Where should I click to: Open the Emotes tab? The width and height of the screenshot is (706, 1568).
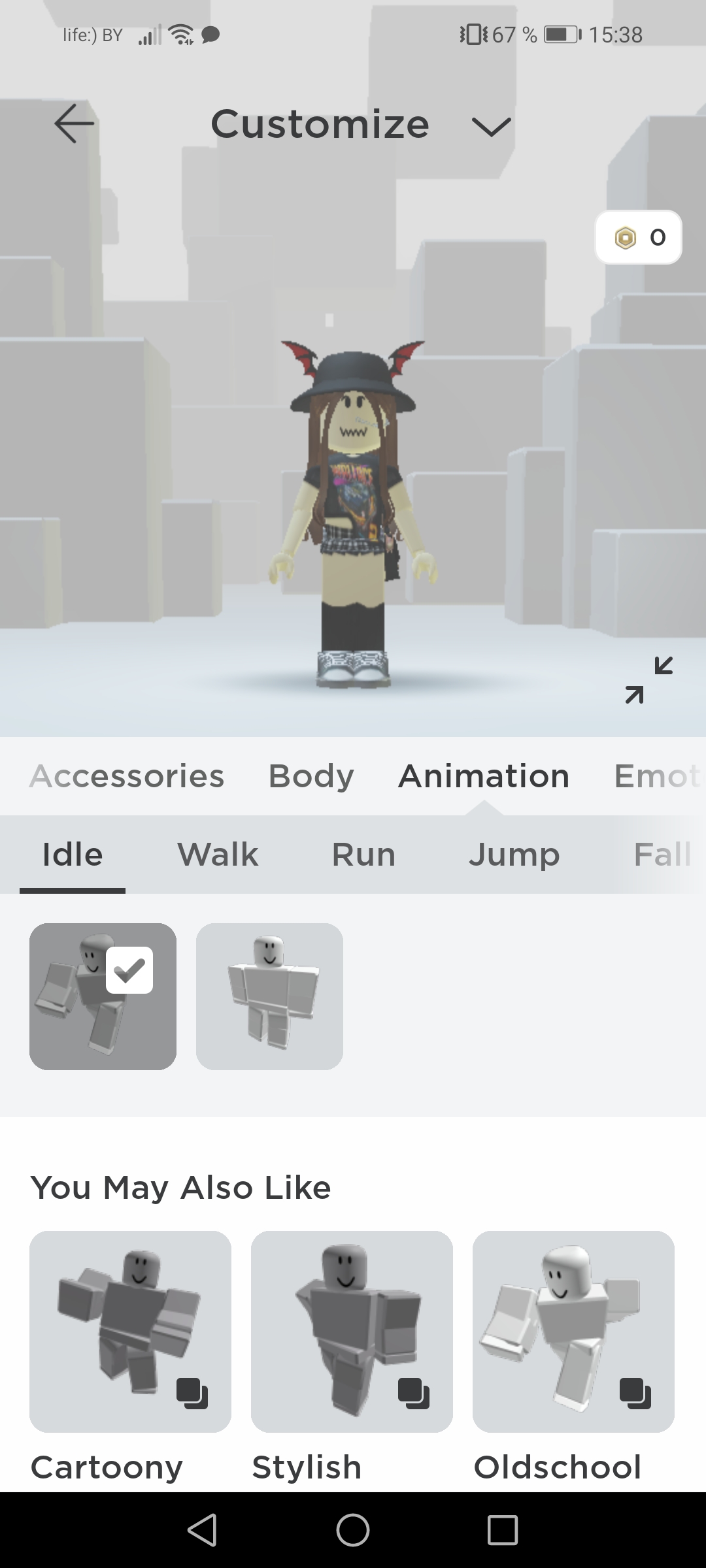(656, 776)
